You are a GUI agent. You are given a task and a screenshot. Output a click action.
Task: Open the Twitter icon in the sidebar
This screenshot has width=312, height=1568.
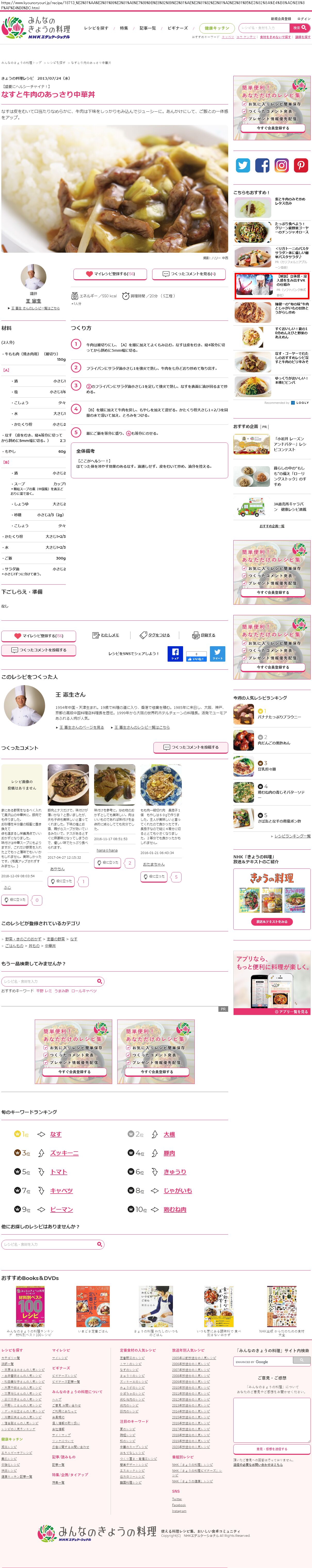(243, 165)
